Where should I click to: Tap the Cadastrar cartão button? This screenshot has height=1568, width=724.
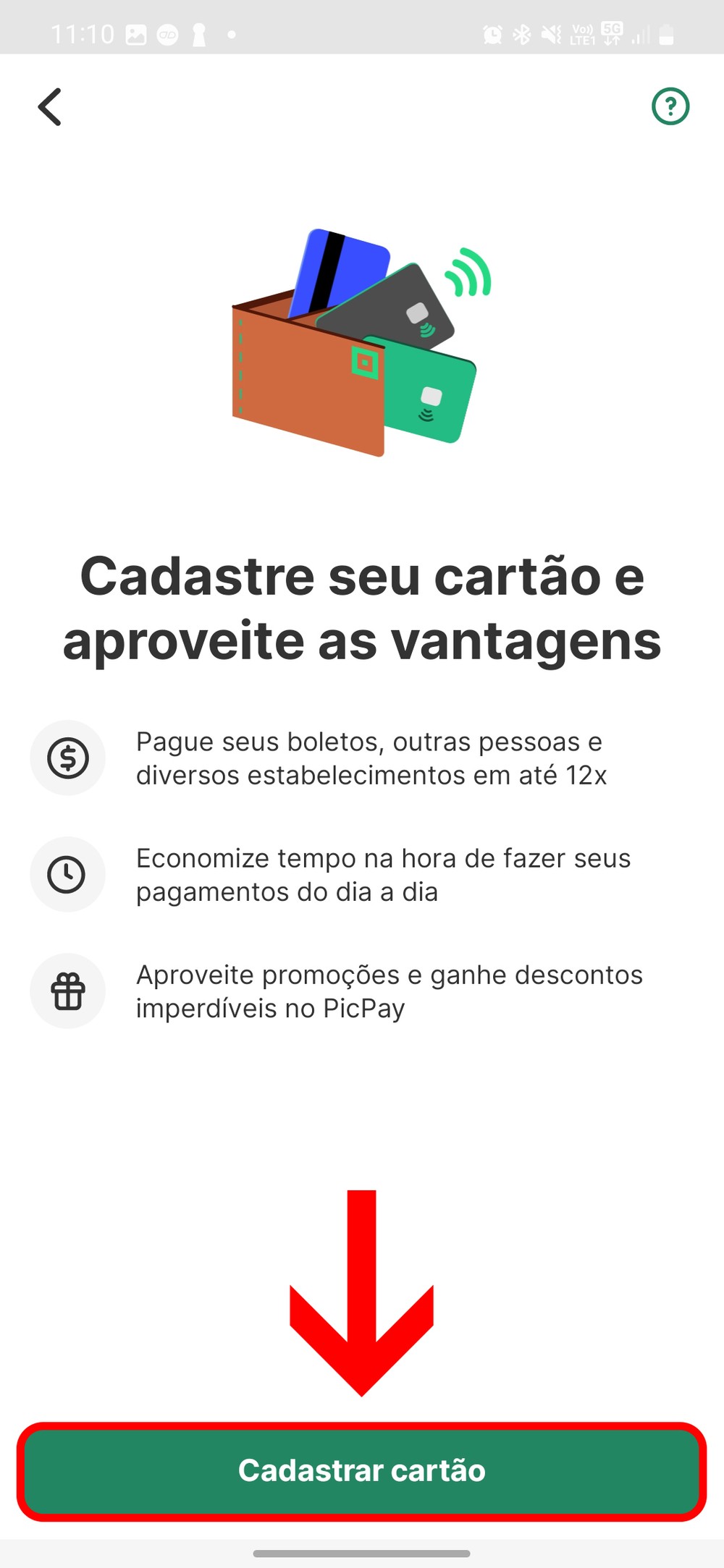[361, 1471]
